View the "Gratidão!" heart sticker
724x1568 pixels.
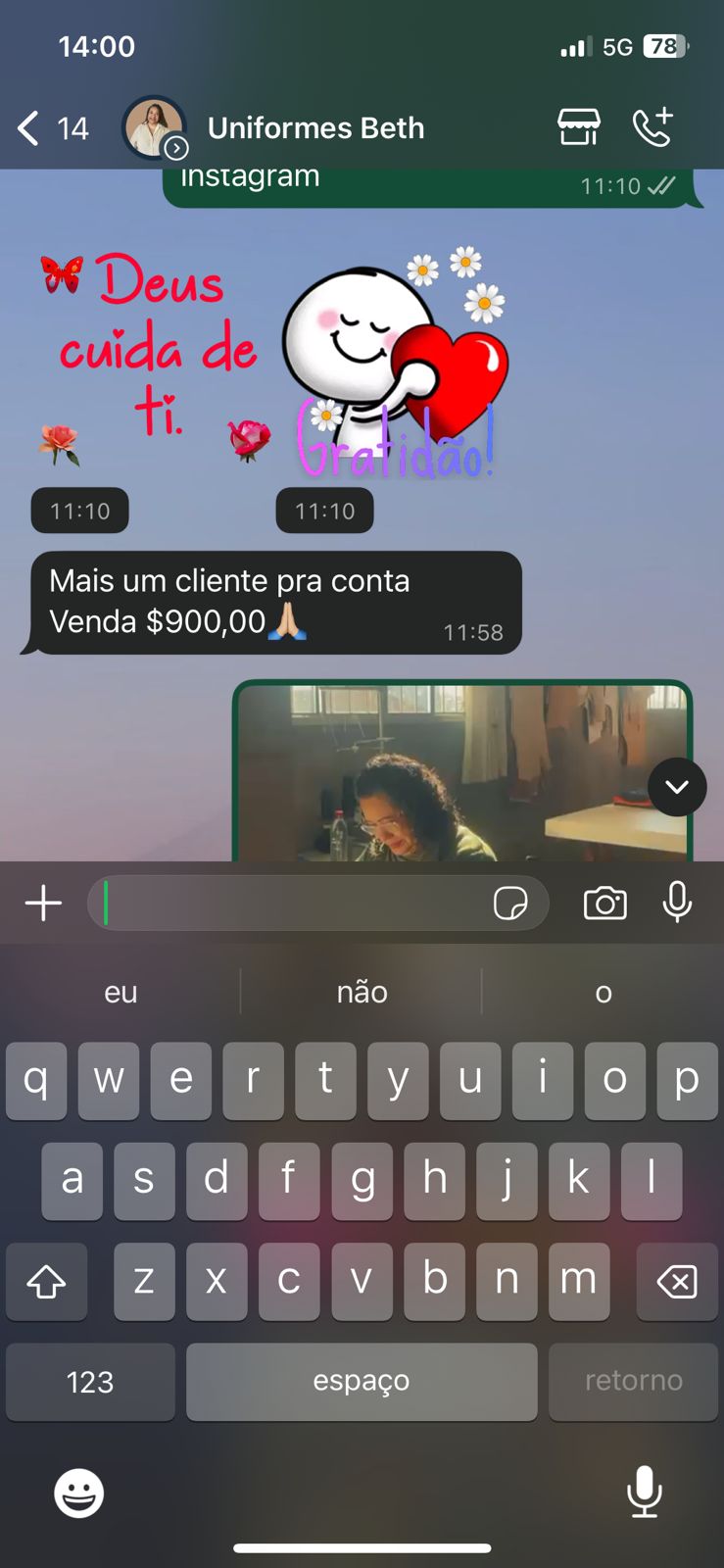[x=397, y=363]
